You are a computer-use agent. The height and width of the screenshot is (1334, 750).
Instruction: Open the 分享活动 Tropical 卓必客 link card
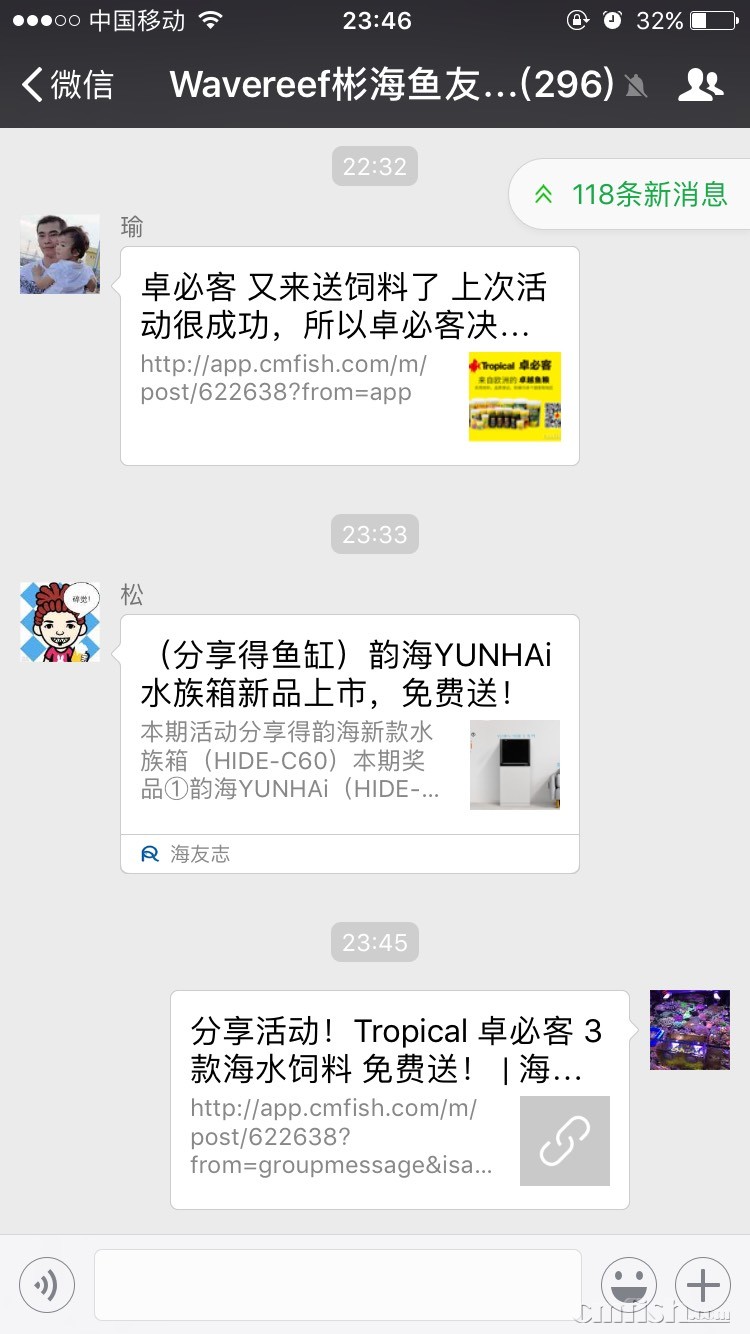pyautogui.click(x=400, y=1098)
